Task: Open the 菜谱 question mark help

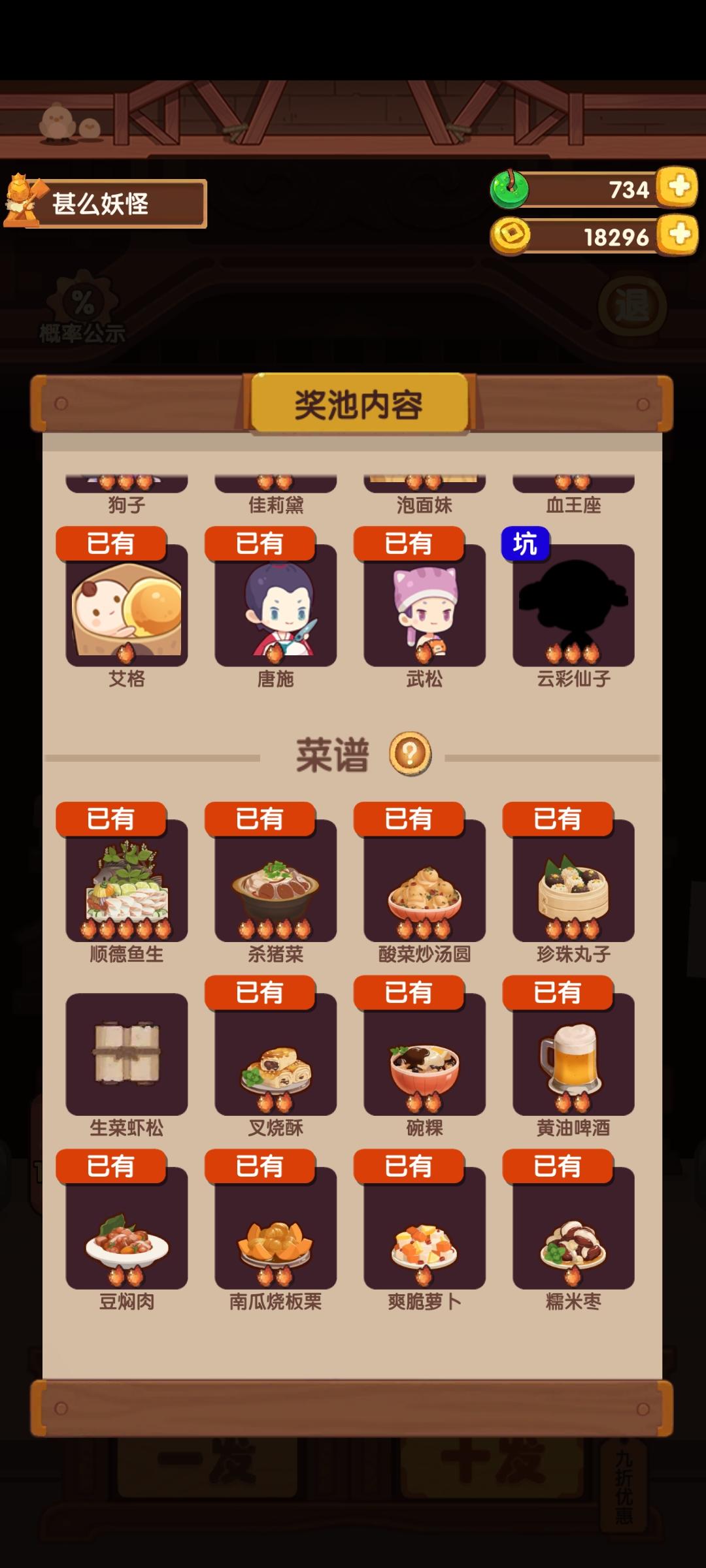Action: (x=411, y=754)
